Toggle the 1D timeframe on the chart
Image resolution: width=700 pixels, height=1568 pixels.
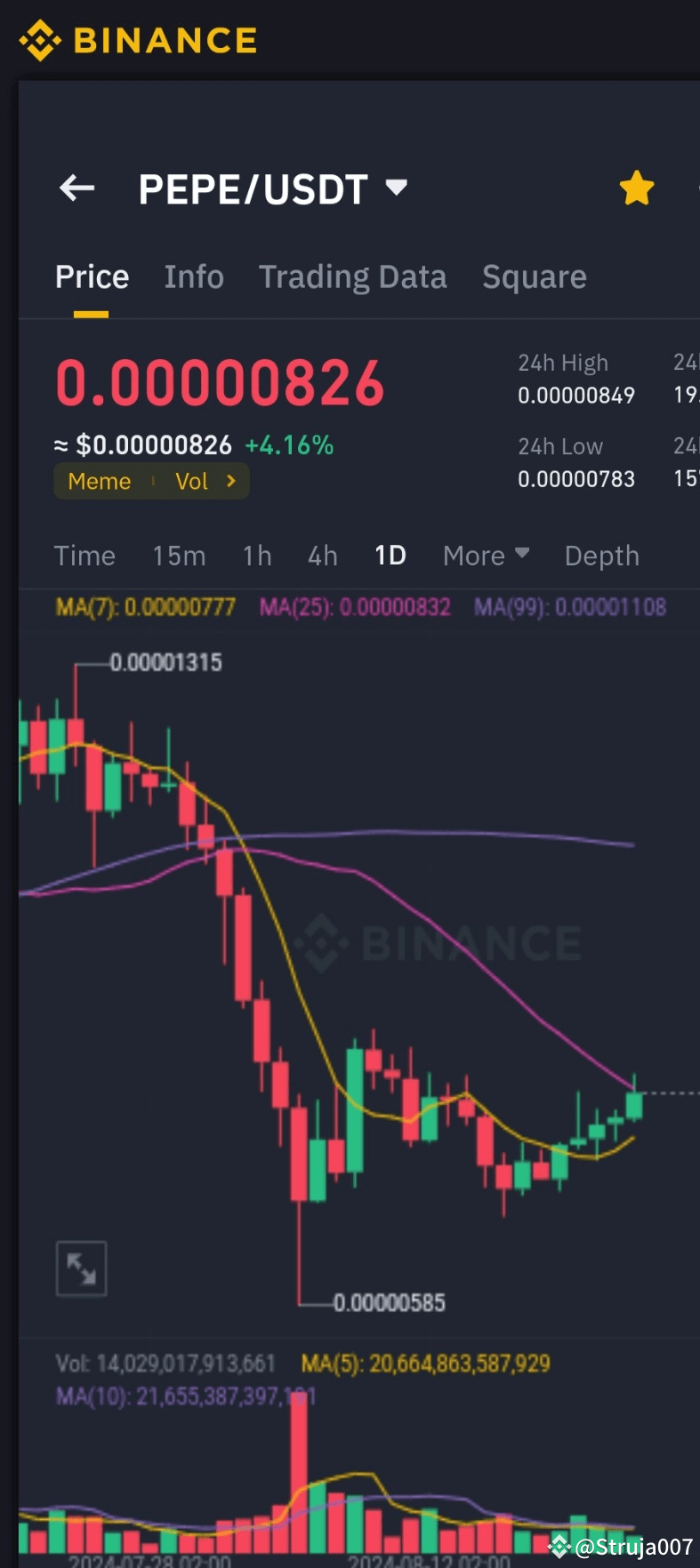pyautogui.click(x=390, y=555)
